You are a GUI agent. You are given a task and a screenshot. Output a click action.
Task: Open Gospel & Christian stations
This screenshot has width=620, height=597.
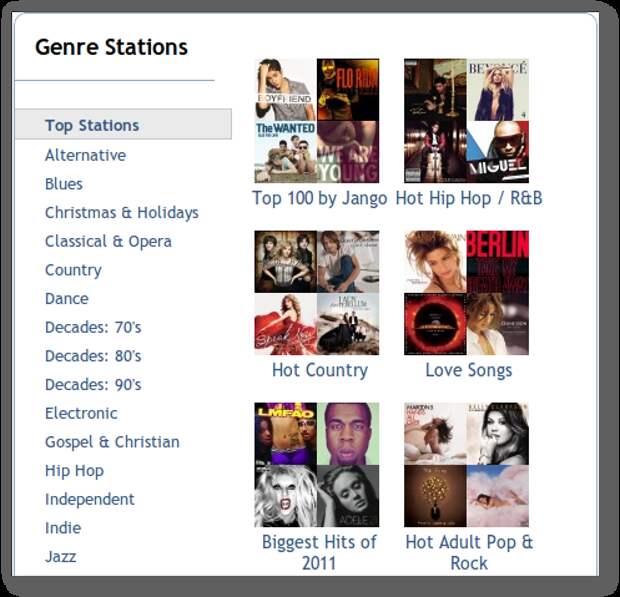click(x=112, y=442)
